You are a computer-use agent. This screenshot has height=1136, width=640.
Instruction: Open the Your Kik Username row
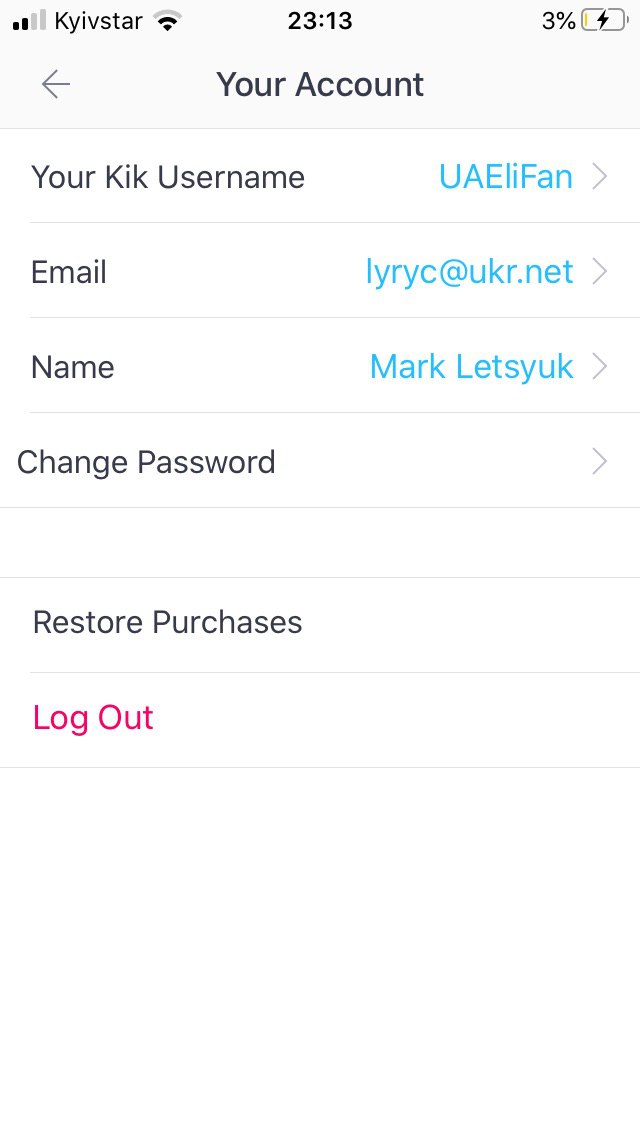coord(320,176)
